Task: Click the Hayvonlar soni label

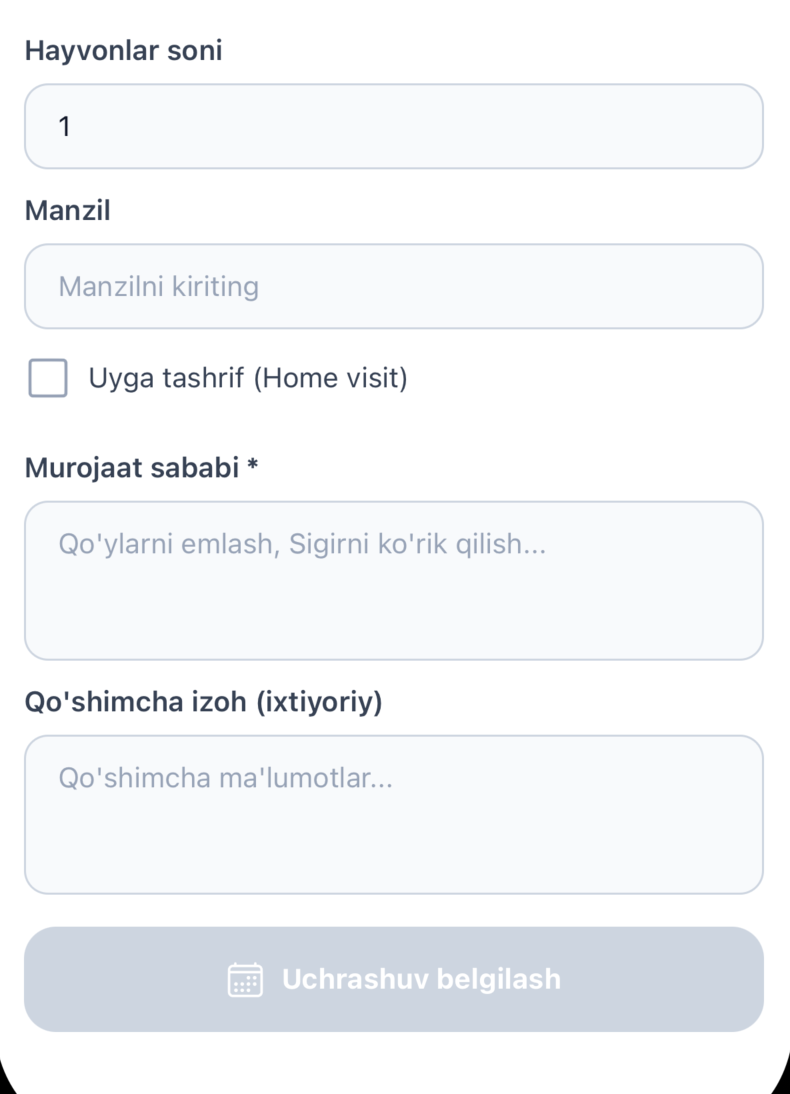Action: [x=123, y=50]
